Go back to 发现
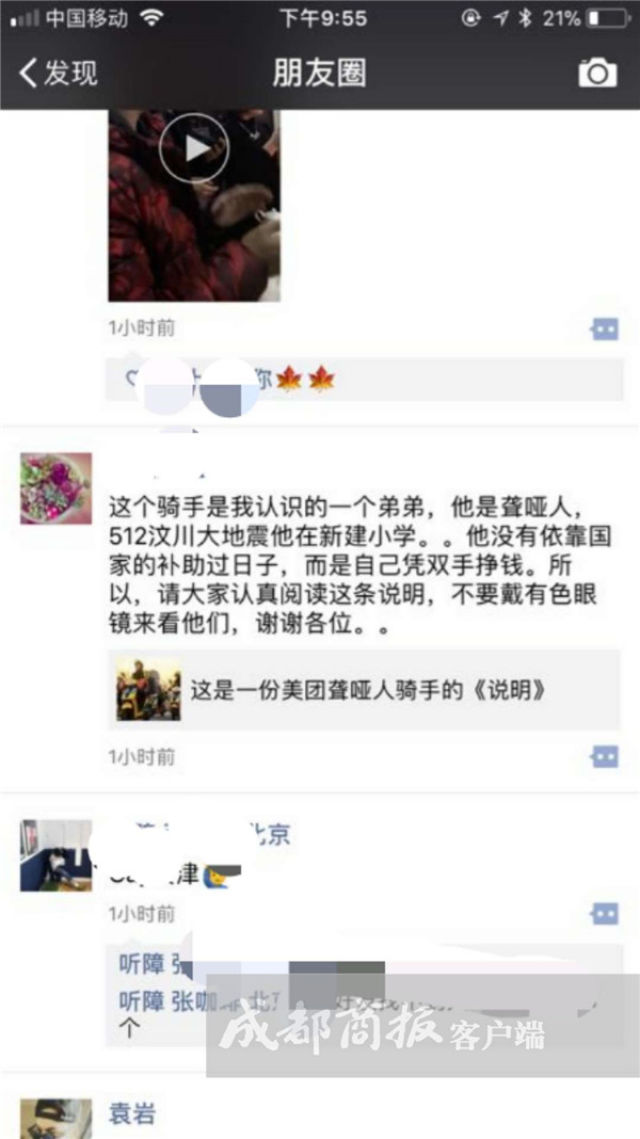 (58, 73)
